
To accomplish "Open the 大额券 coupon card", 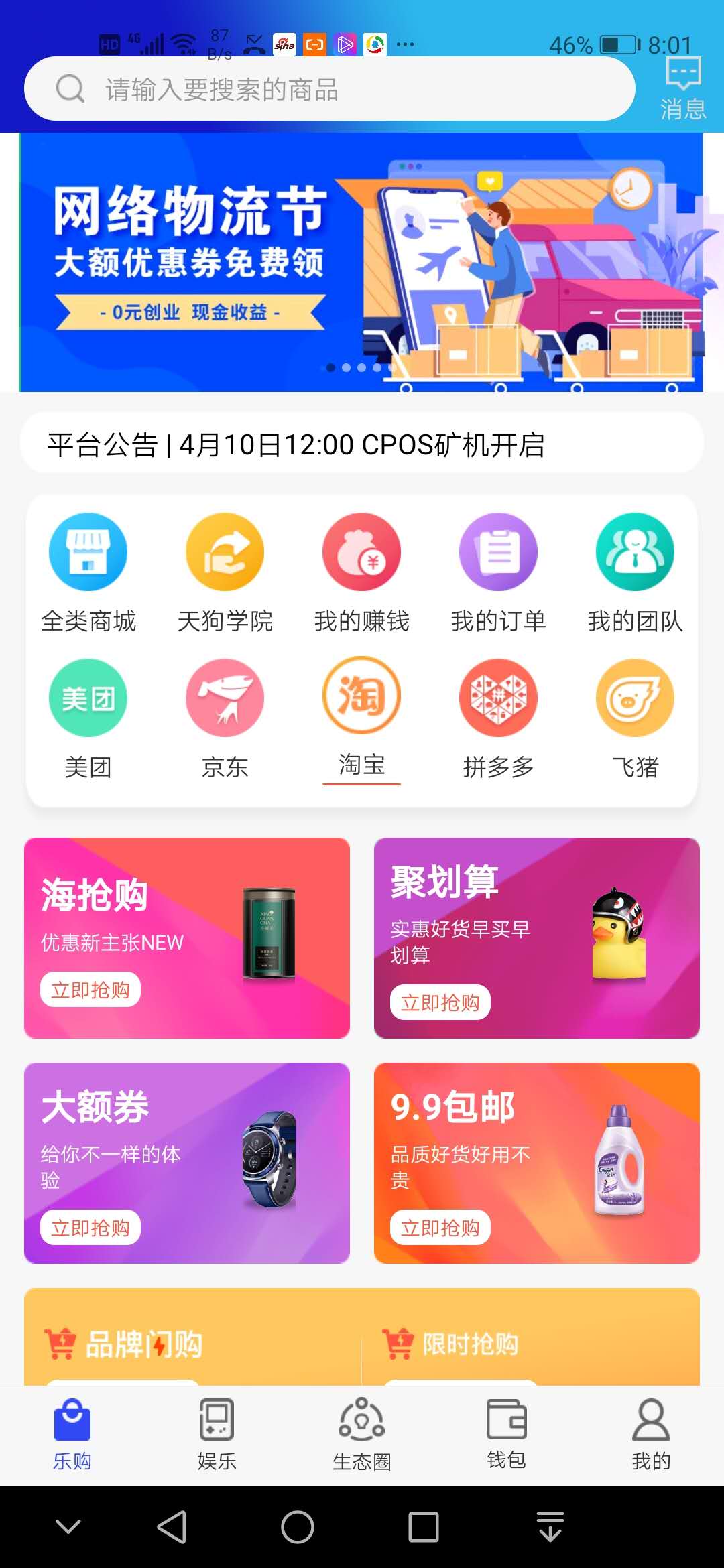I will tap(187, 1163).
